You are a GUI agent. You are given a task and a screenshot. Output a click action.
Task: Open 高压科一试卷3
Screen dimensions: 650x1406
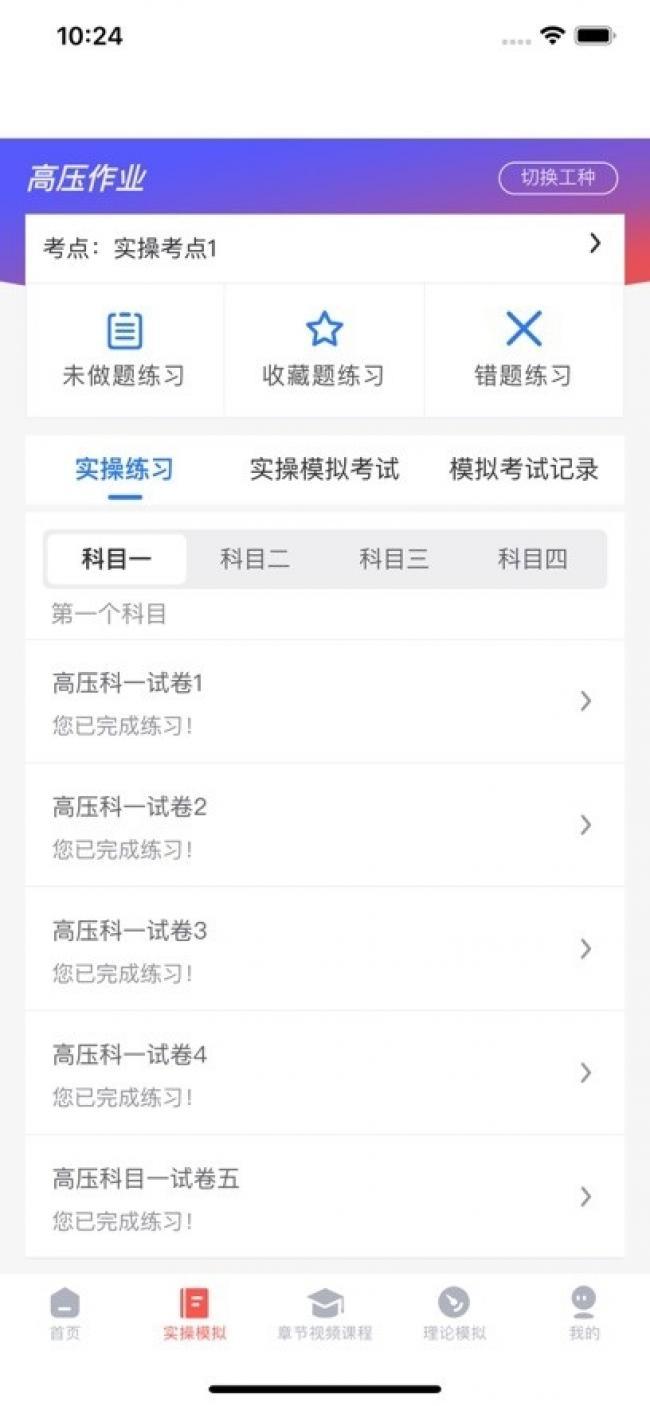click(325, 949)
